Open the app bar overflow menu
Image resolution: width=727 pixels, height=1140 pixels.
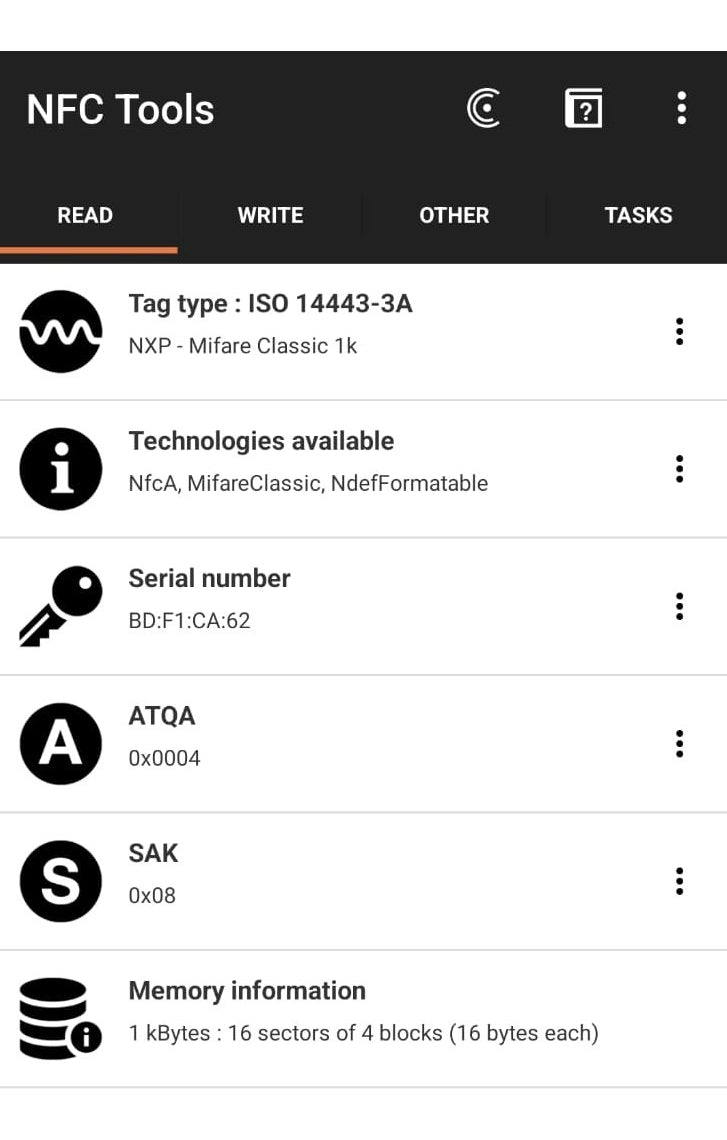[681, 108]
